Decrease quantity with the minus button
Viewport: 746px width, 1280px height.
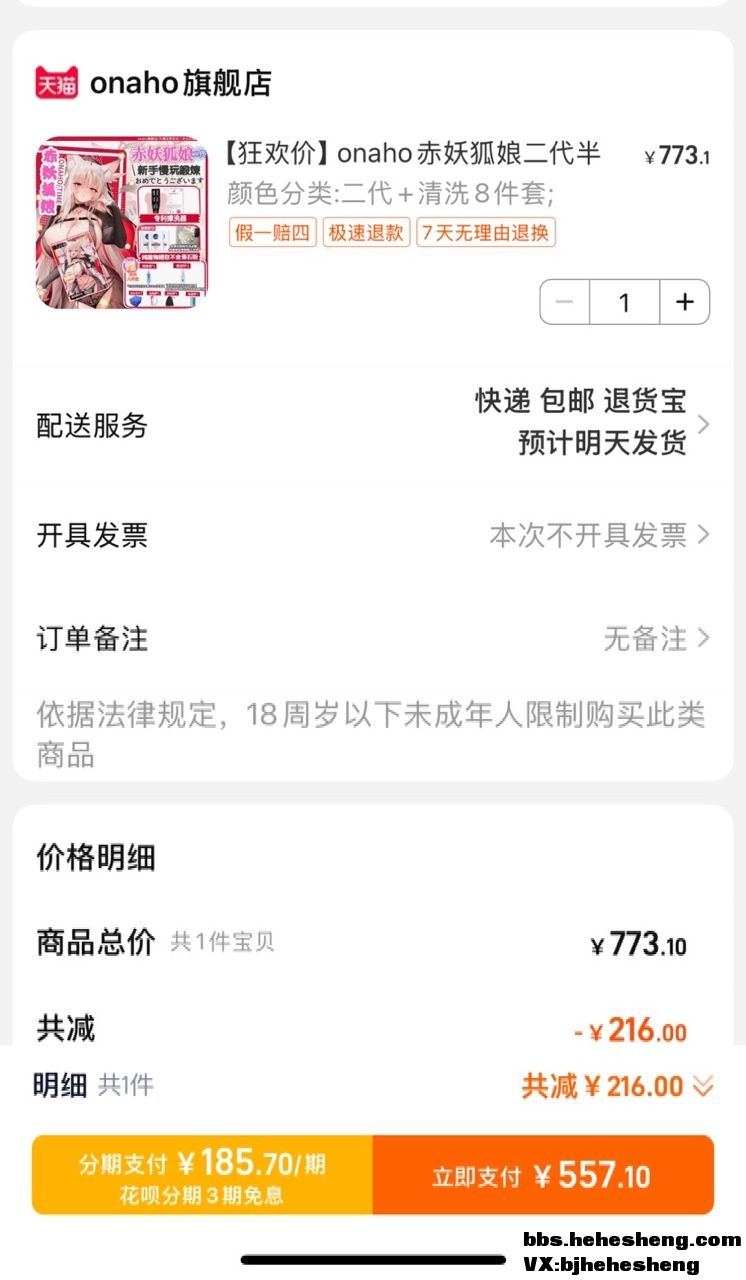coord(565,302)
